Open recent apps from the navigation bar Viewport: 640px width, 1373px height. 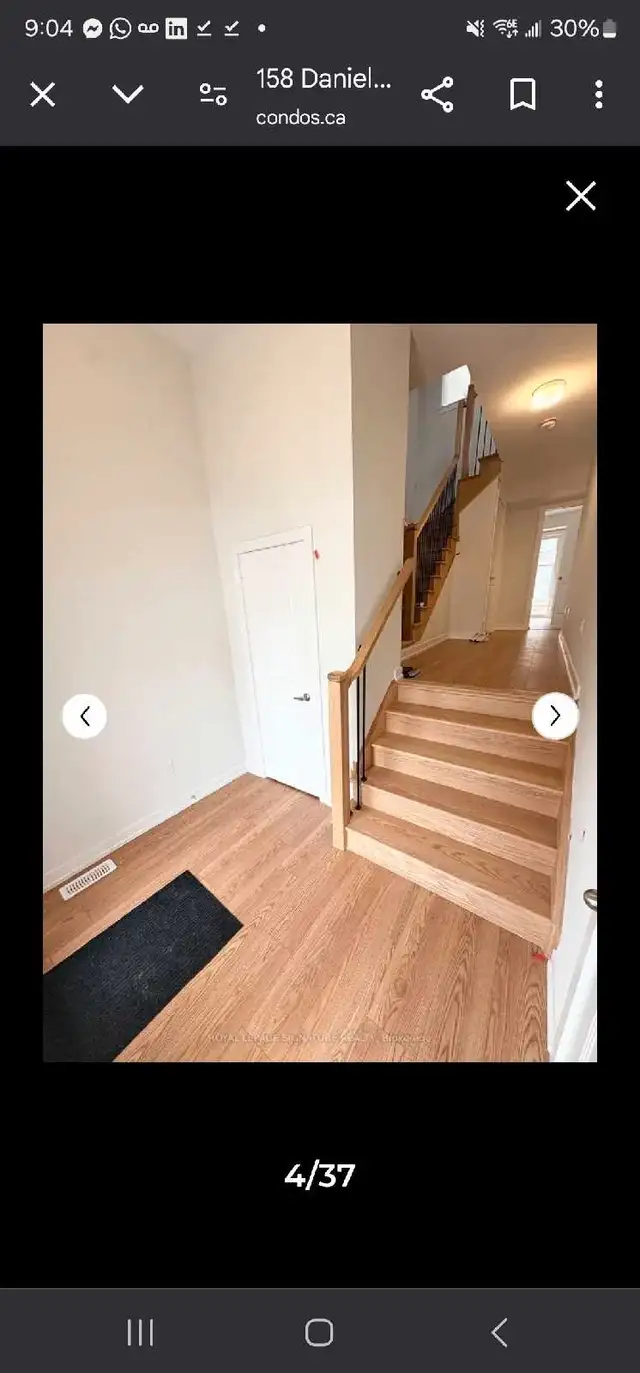(140, 1332)
